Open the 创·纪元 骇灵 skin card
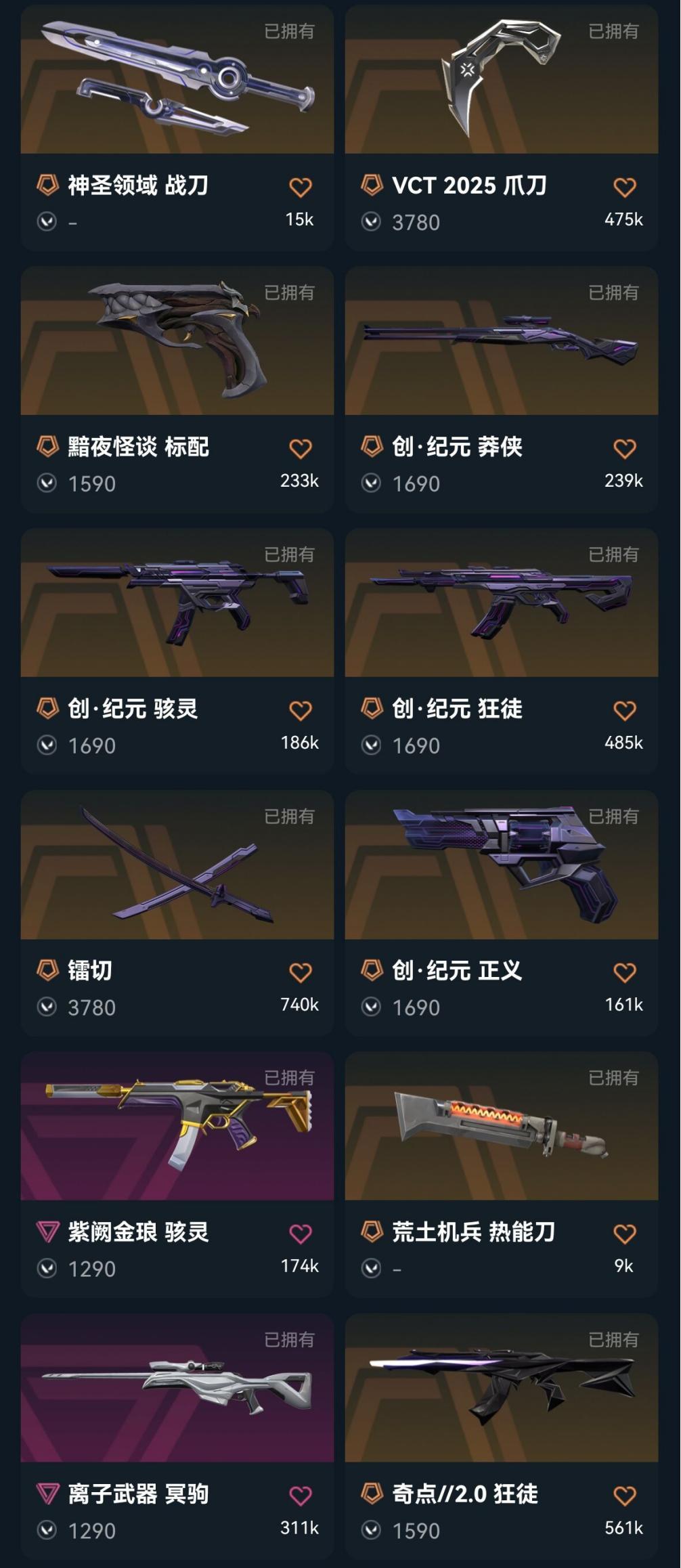The height and width of the screenshot is (1568, 681). (x=177, y=604)
